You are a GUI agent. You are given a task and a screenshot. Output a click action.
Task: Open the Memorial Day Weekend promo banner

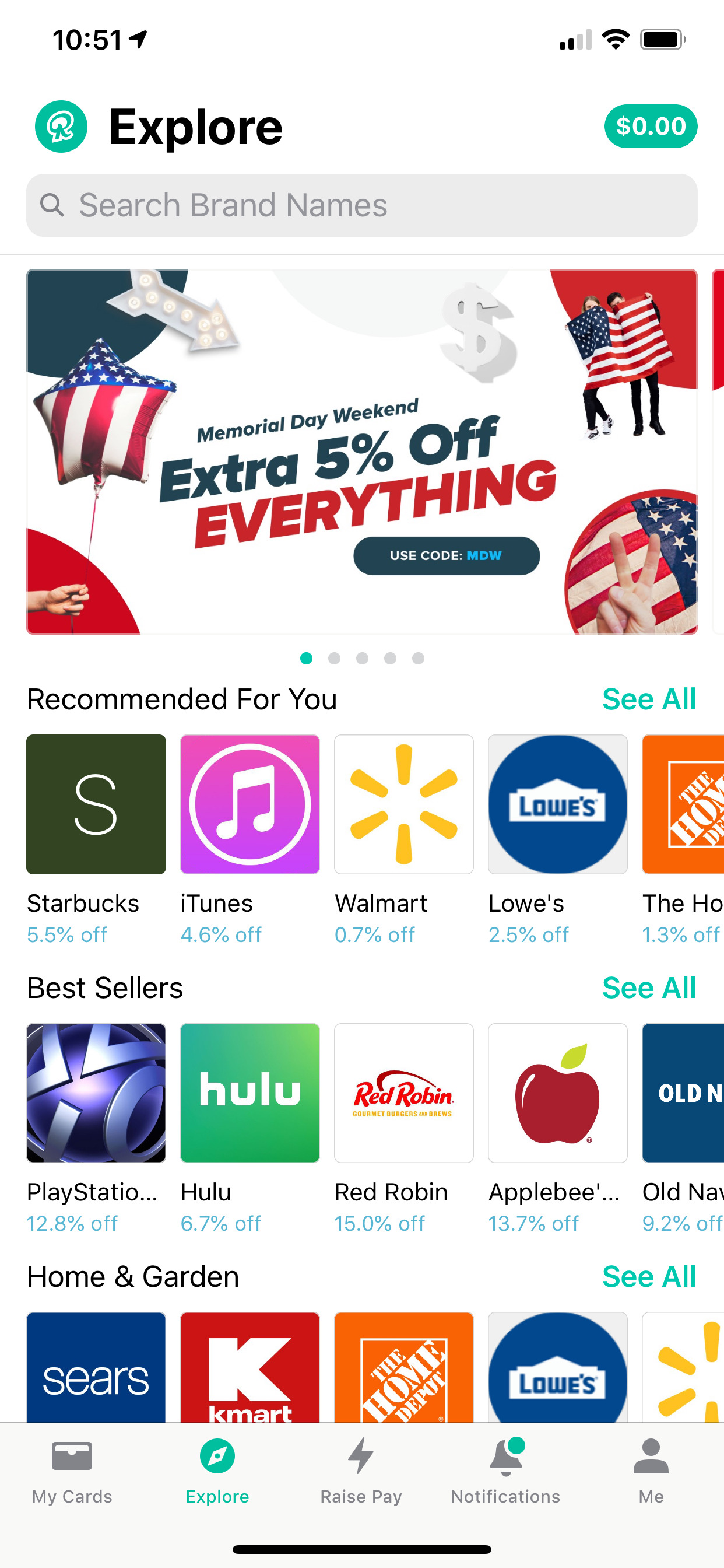[361, 452]
